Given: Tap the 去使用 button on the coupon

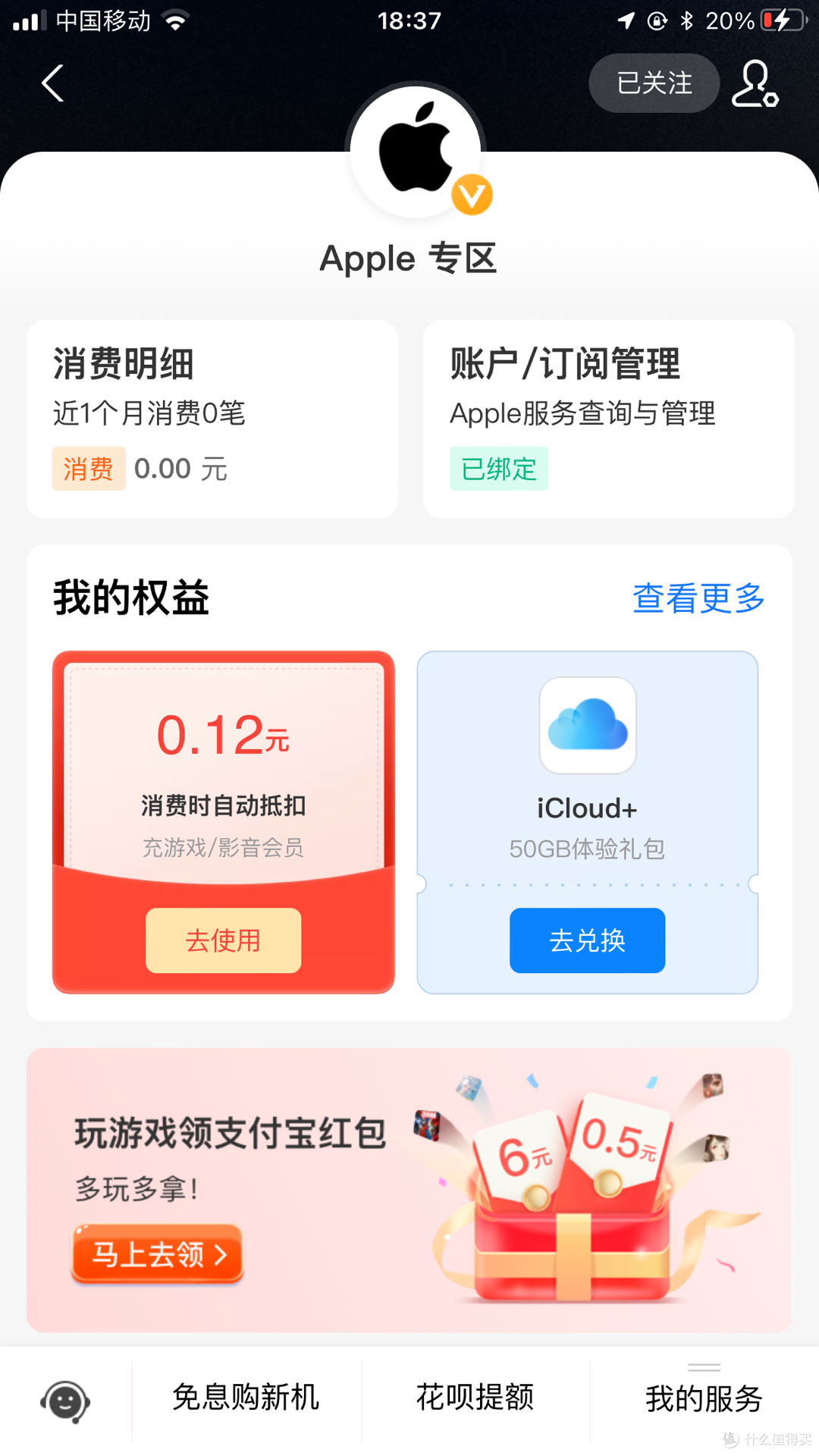Looking at the screenshot, I should click(223, 940).
